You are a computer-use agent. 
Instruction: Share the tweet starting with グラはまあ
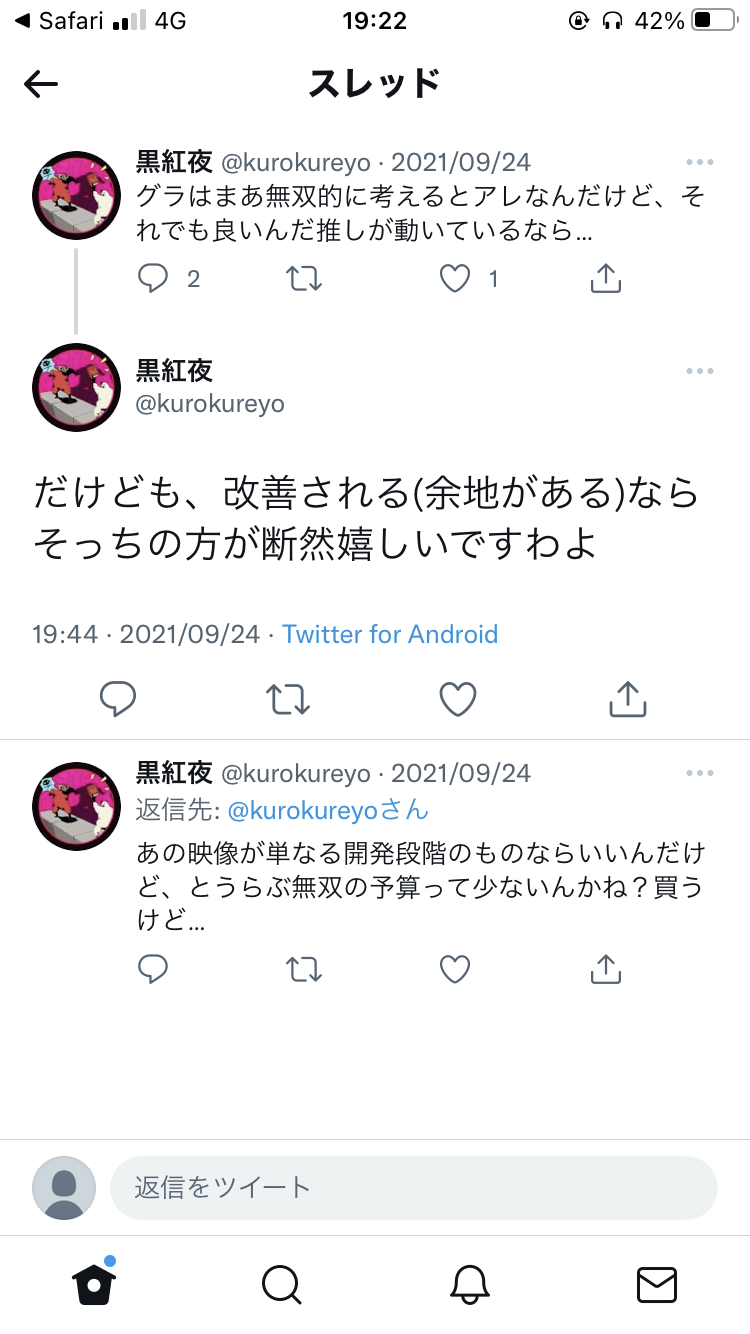[606, 279]
